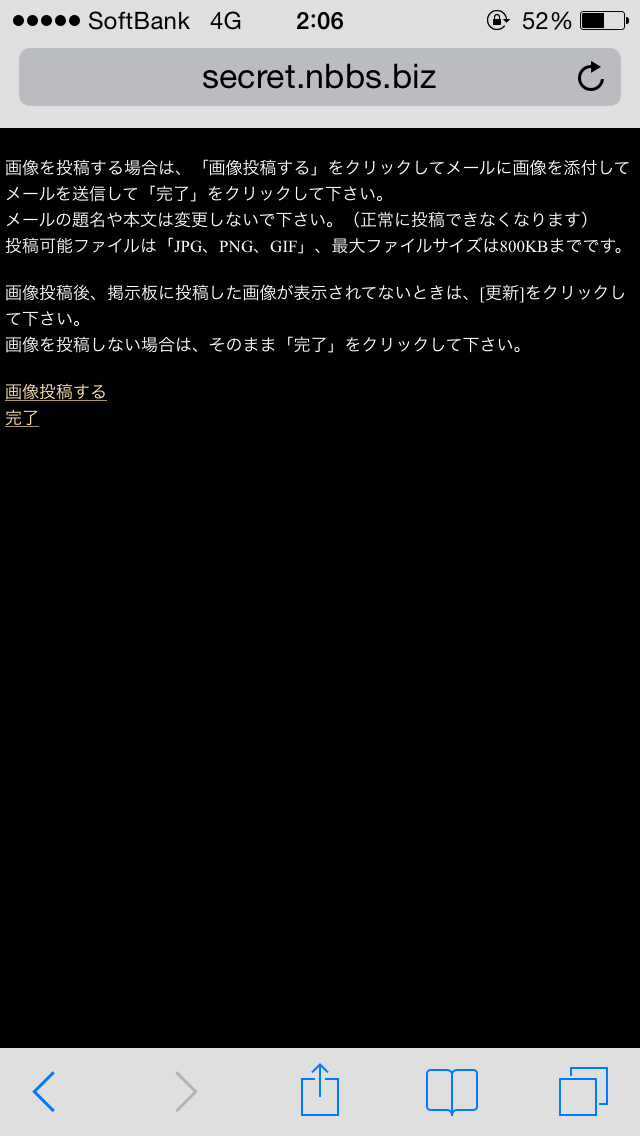
Task: Reload the page with the refresh icon
Action: [591, 77]
